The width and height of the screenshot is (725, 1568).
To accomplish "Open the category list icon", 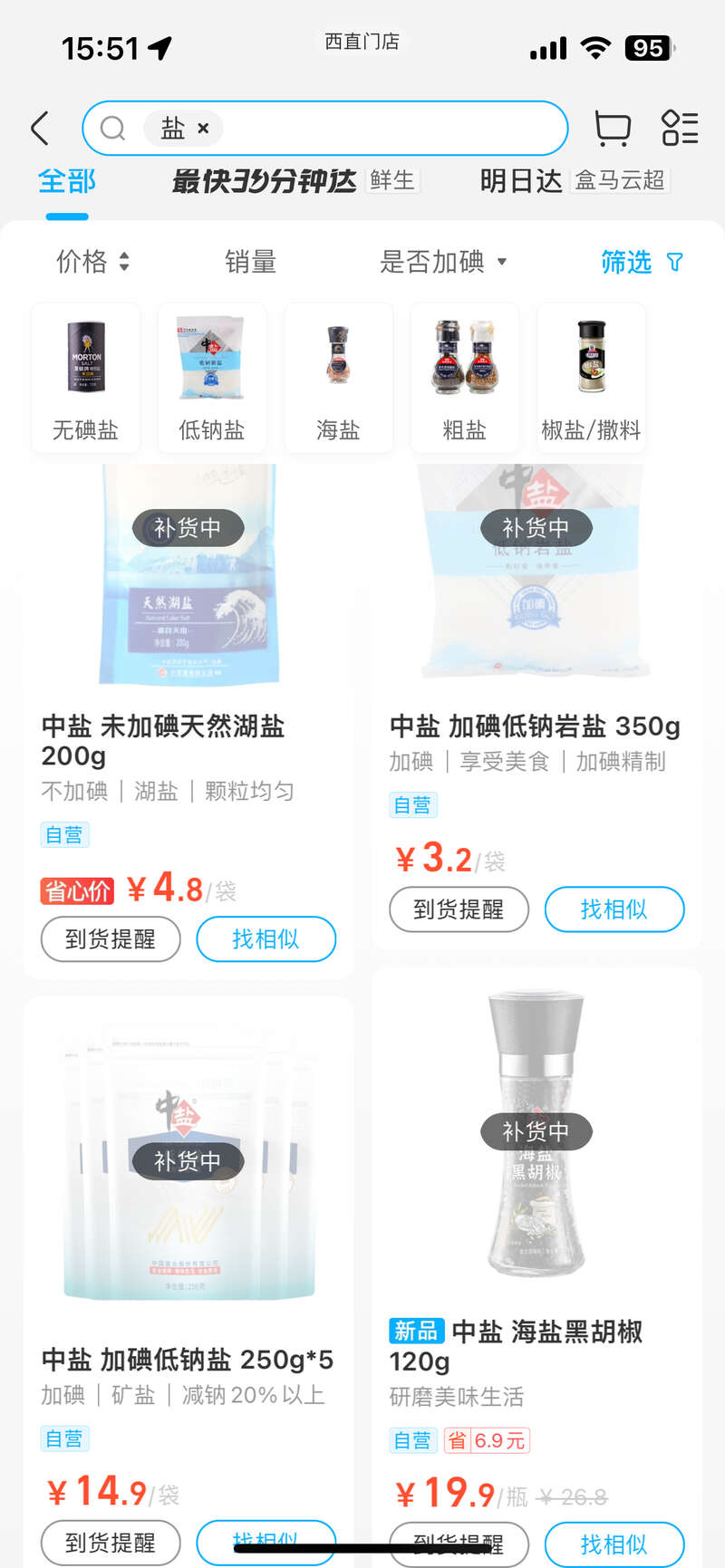I will 680,129.
